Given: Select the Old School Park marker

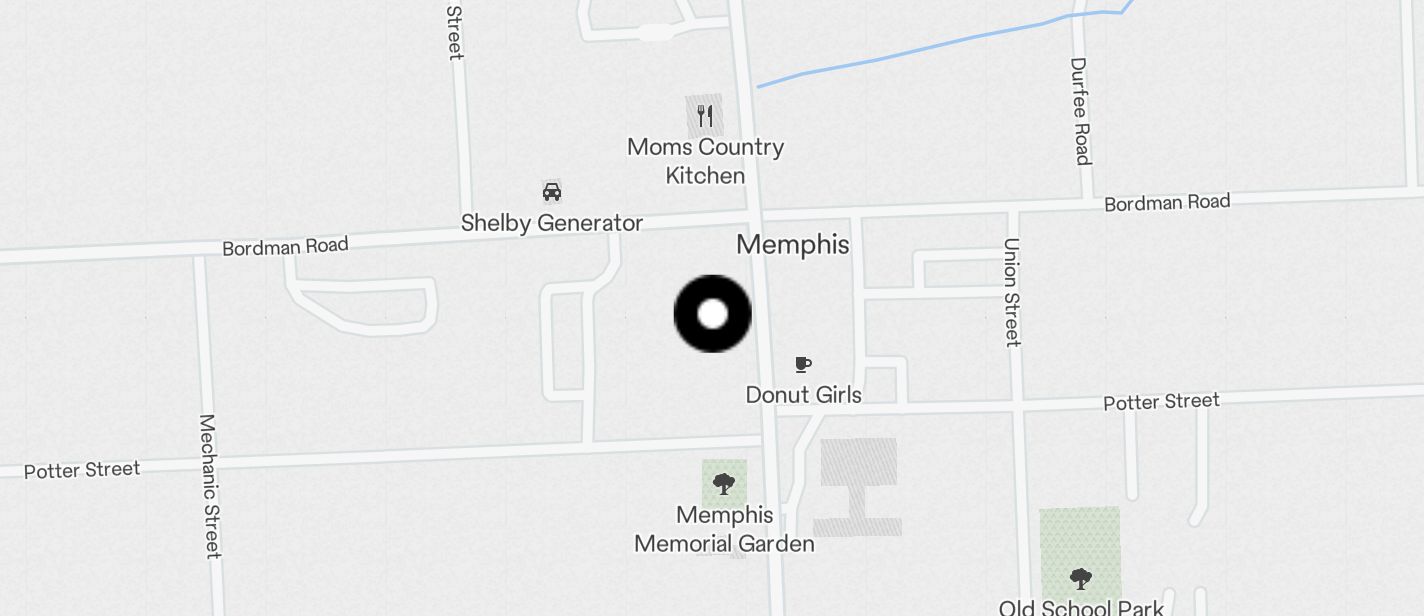Looking at the screenshot, I should click(x=1080, y=578).
